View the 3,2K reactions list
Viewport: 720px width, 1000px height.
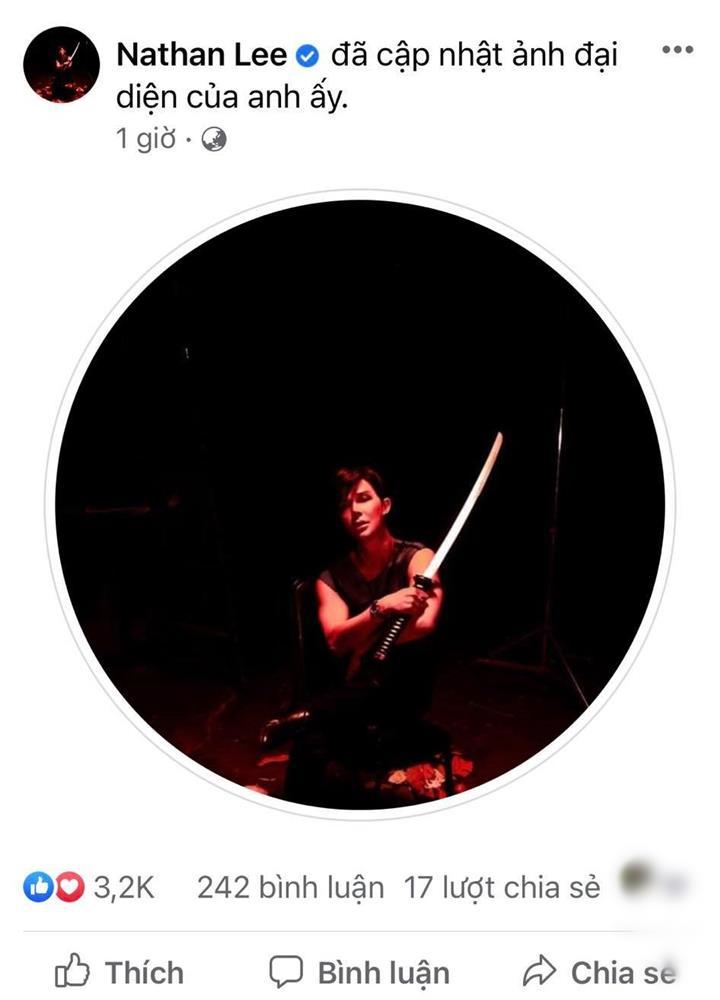coord(90,886)
